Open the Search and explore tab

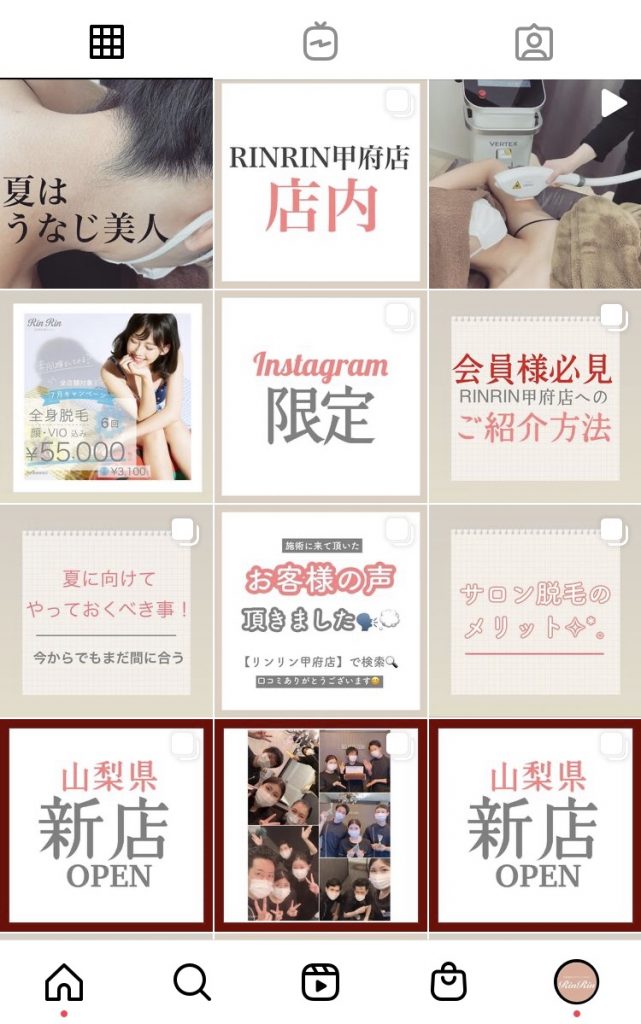tap(192, 983)
